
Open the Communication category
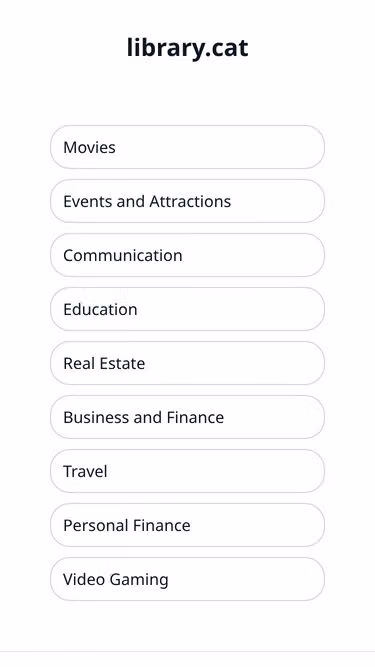click(188, 255)
